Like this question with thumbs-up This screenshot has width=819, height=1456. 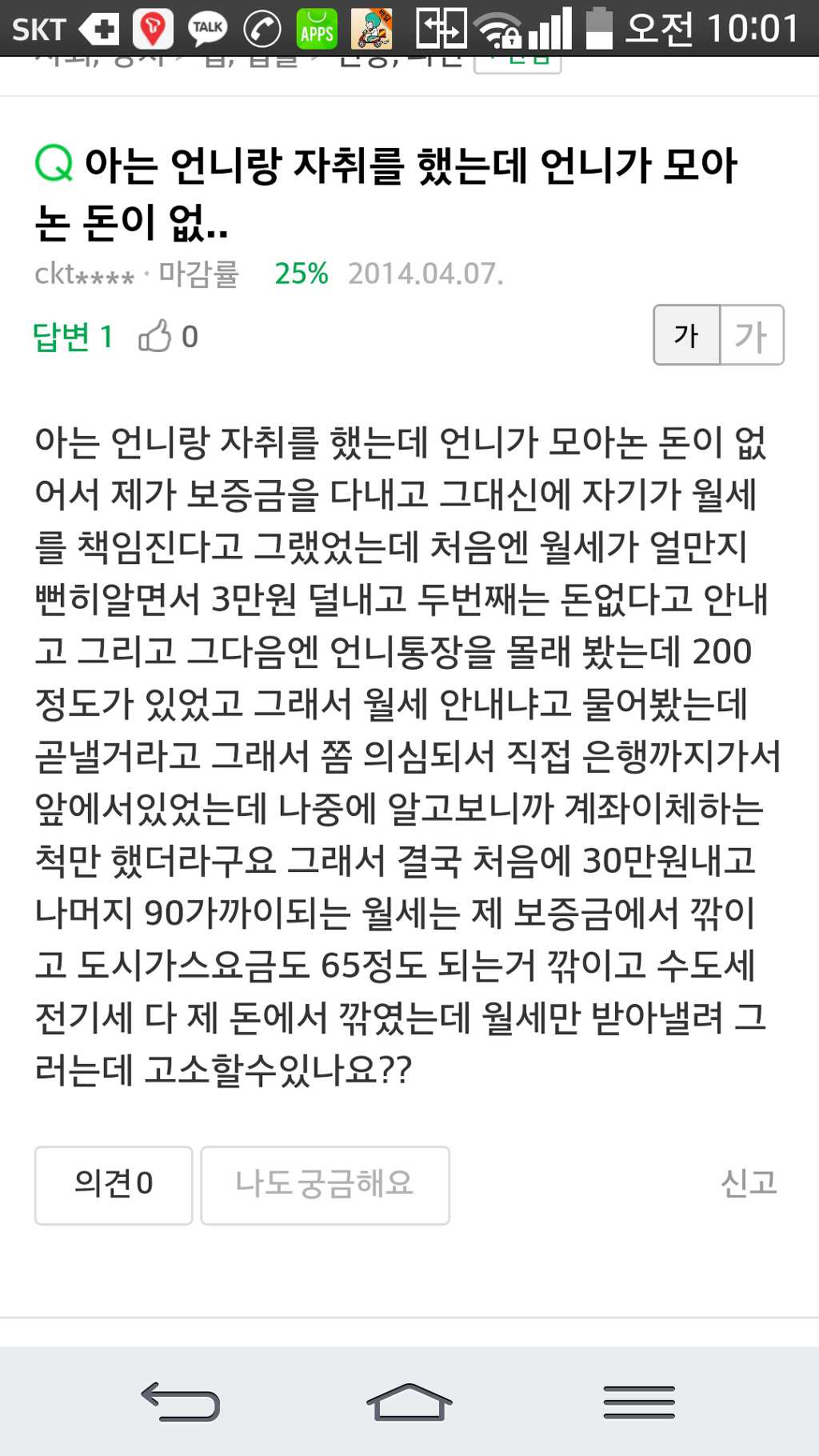pyautogui.click(x=157, y=336)
